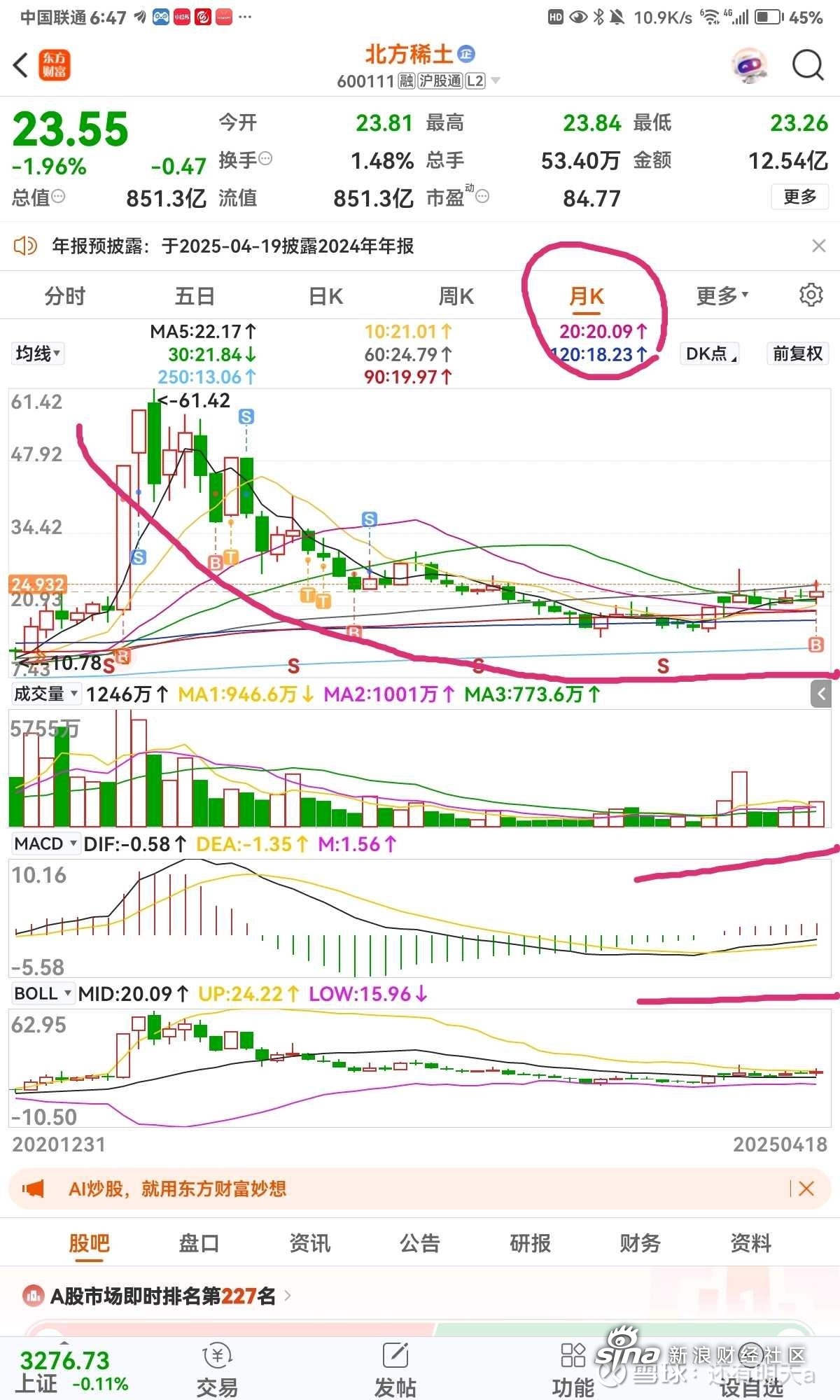This screenshot has height=1400, width=840.
Task: Dismiss the 年报预披露 notice
Action: click(818, 246)
